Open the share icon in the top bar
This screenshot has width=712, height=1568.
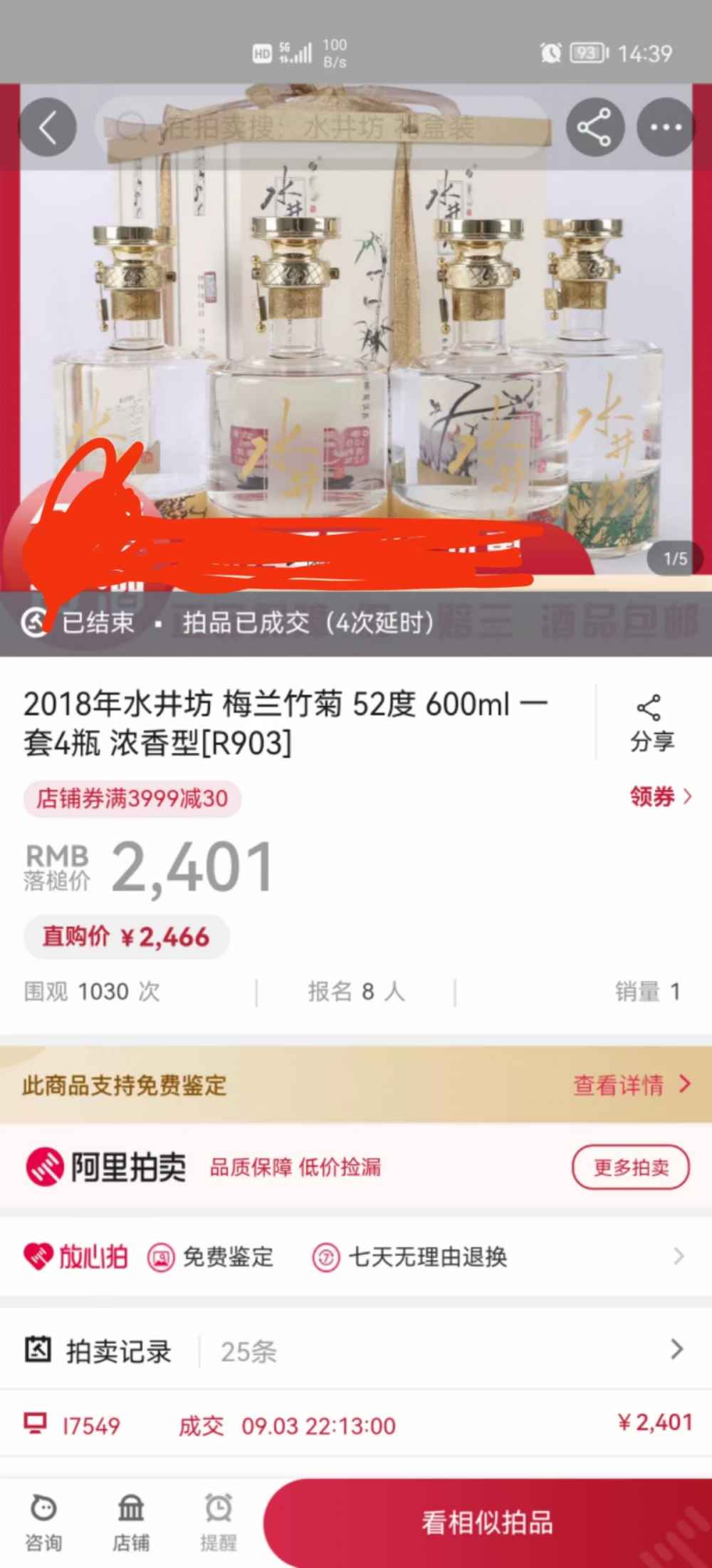[595, 128]
